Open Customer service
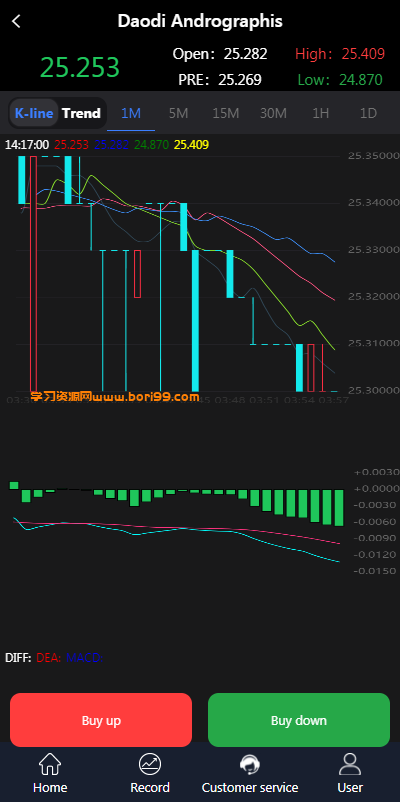The image size is (400, 802). [x=250, y=773]
